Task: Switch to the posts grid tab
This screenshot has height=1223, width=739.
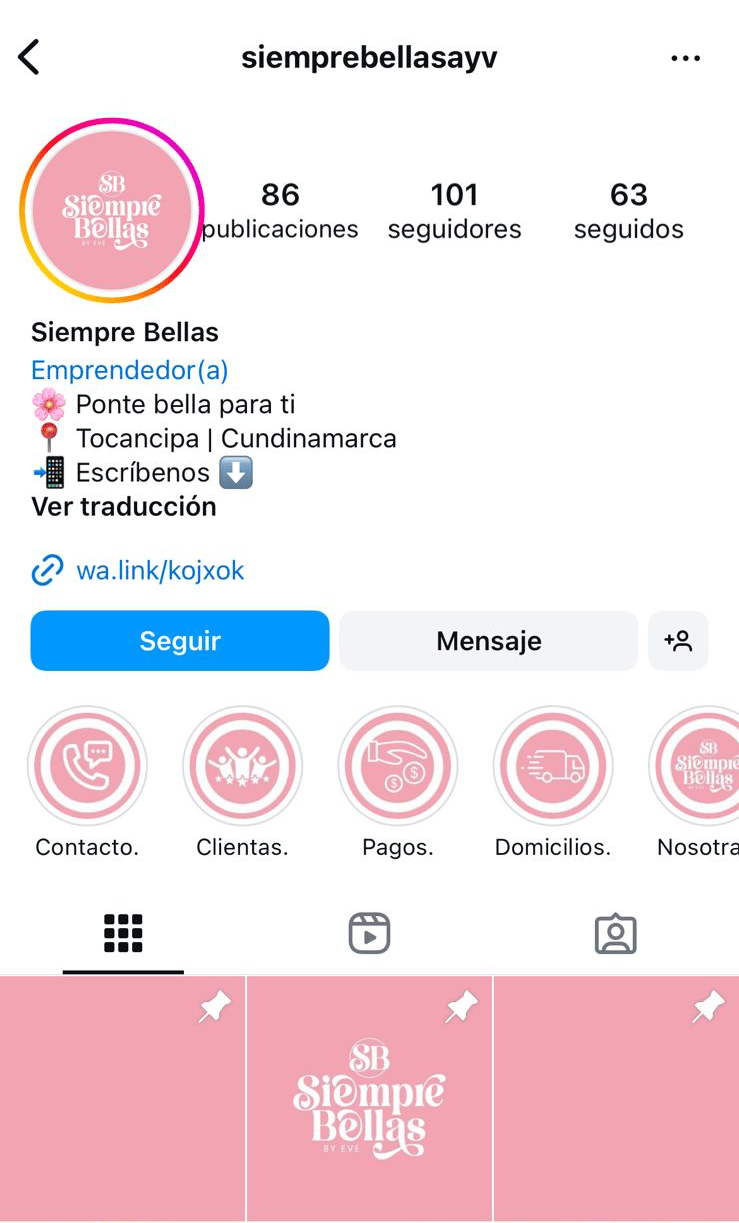Action: [x=123, y=934]
